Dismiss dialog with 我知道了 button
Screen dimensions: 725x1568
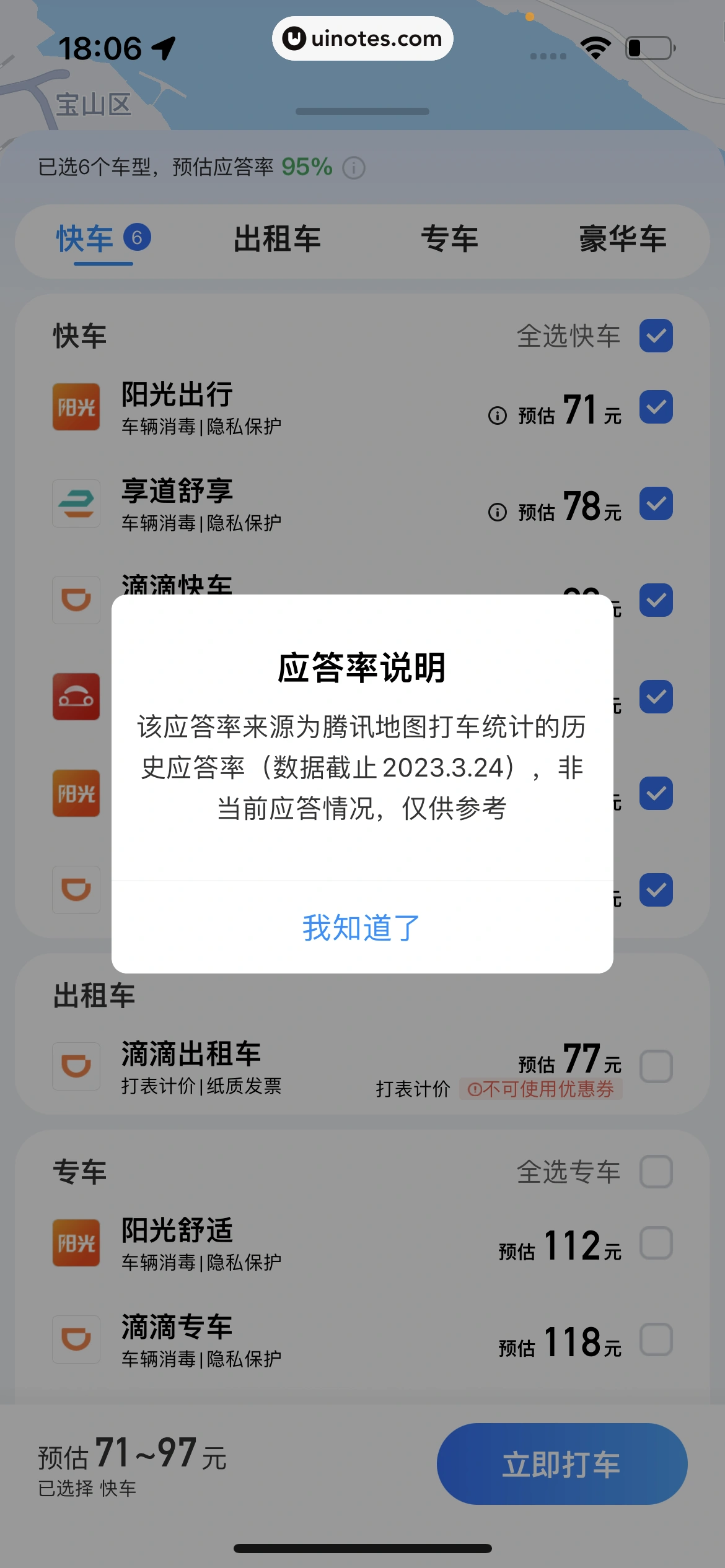pyautogui.click(x=362, y=927)
